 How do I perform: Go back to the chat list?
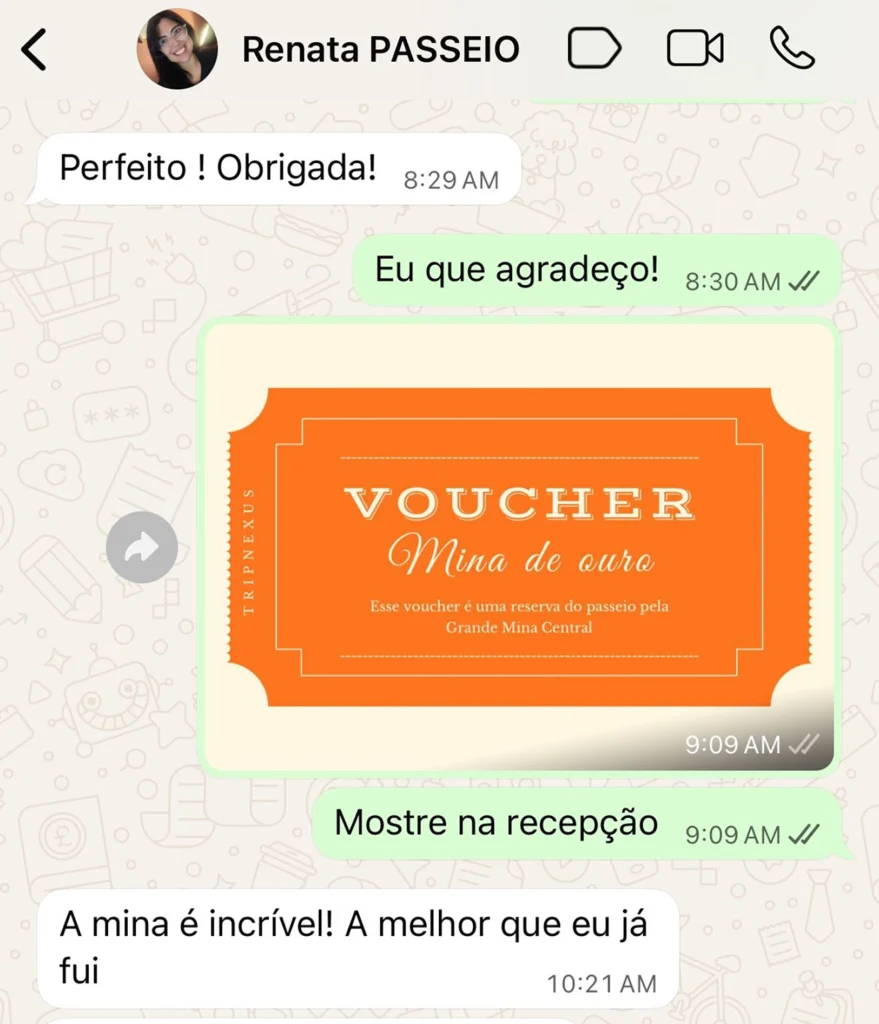(34, 49)
